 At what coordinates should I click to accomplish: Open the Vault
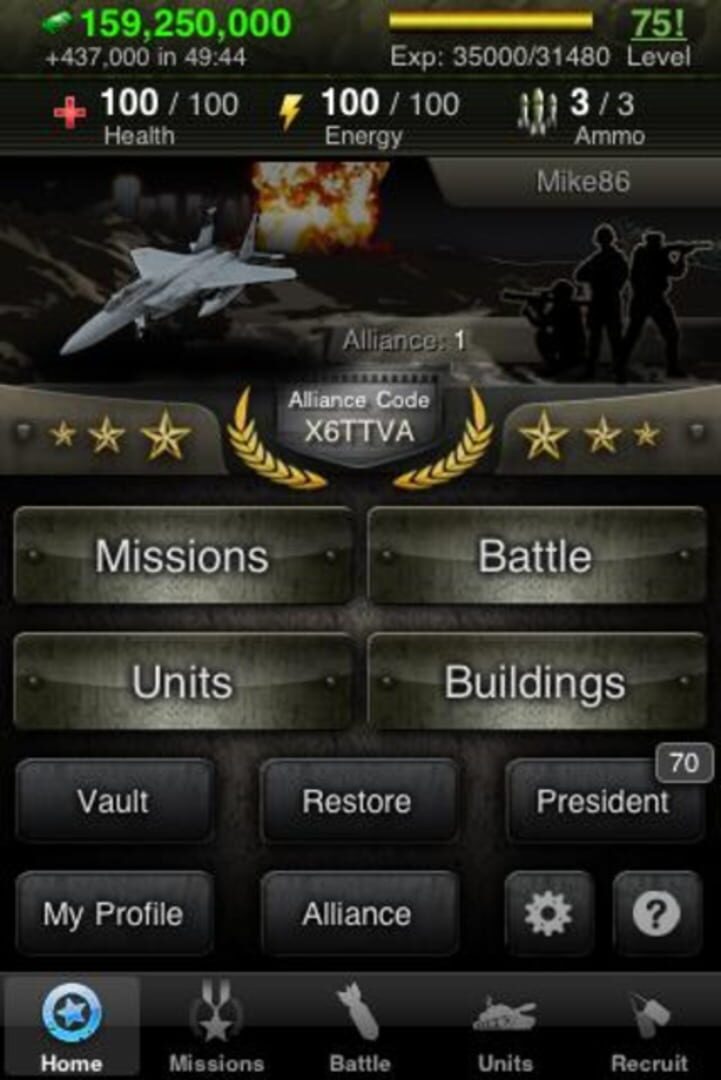pyautogui.click(x=114, y=801)
